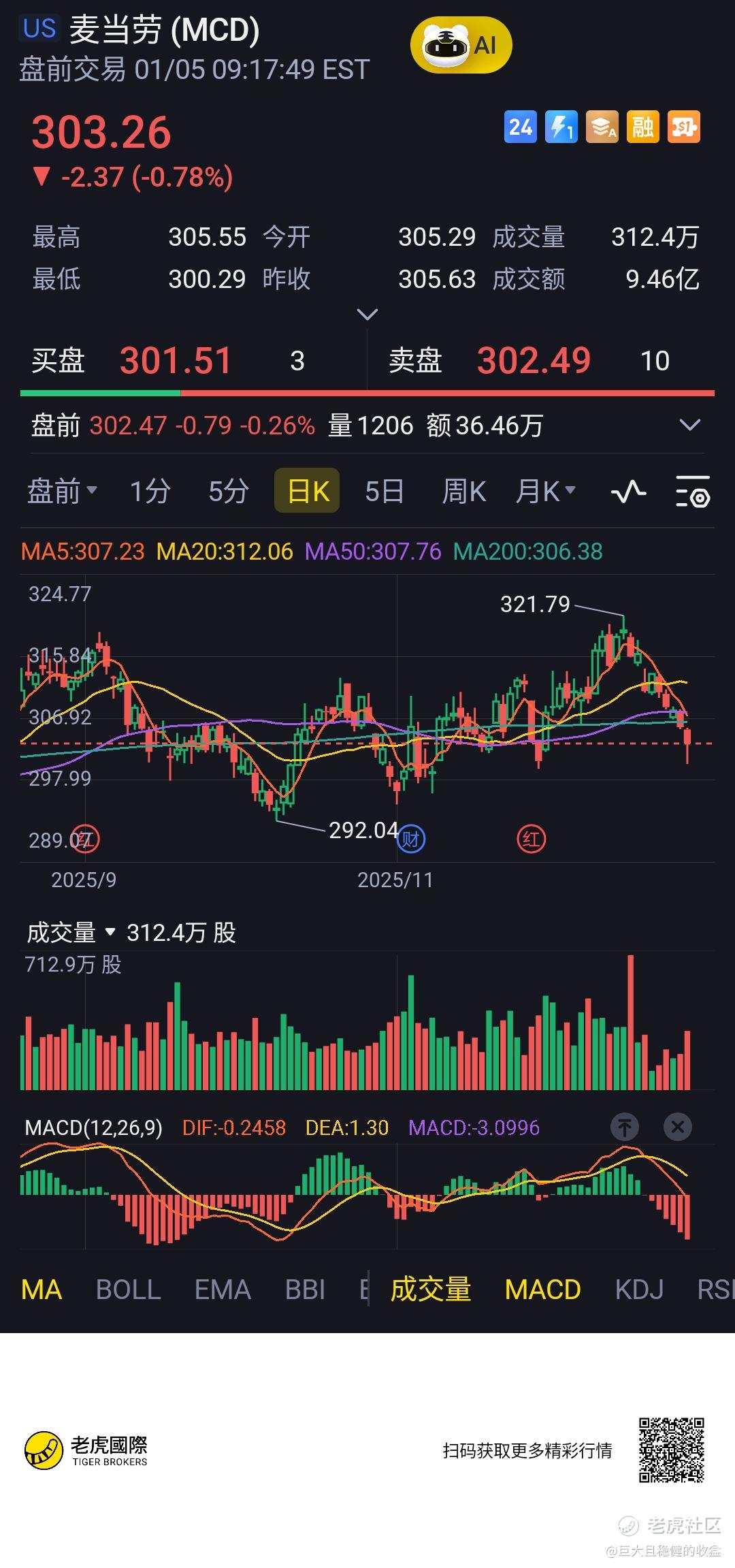The image size is (735, 1568).
Task: Expand the 盘前 pre-market info row
Action: tap(690, 426)
